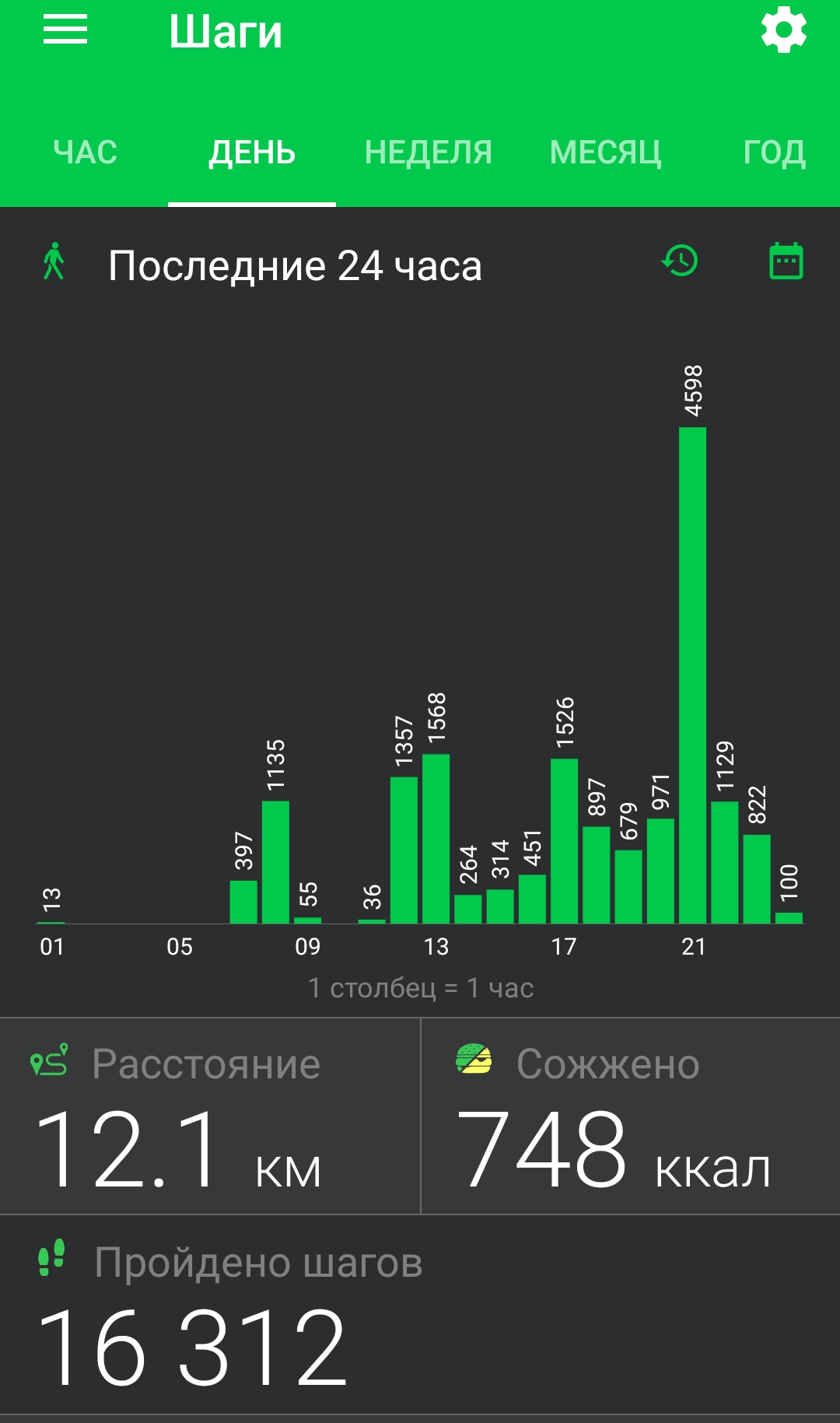Image resolution: width=840 pixels, height=1423 pixels.
Task: Open the МЕСЯЦ tab
Action: coord(606,152)
